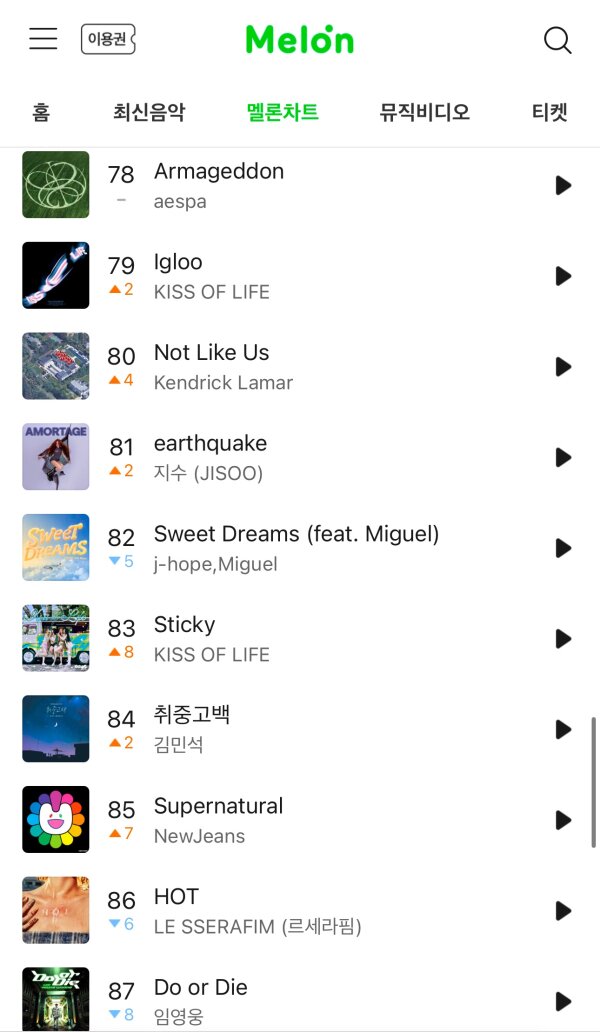Play Do or Die by 임영웅
The width and height of the screenshot is (600, 1032).
tap(563, 1001)
